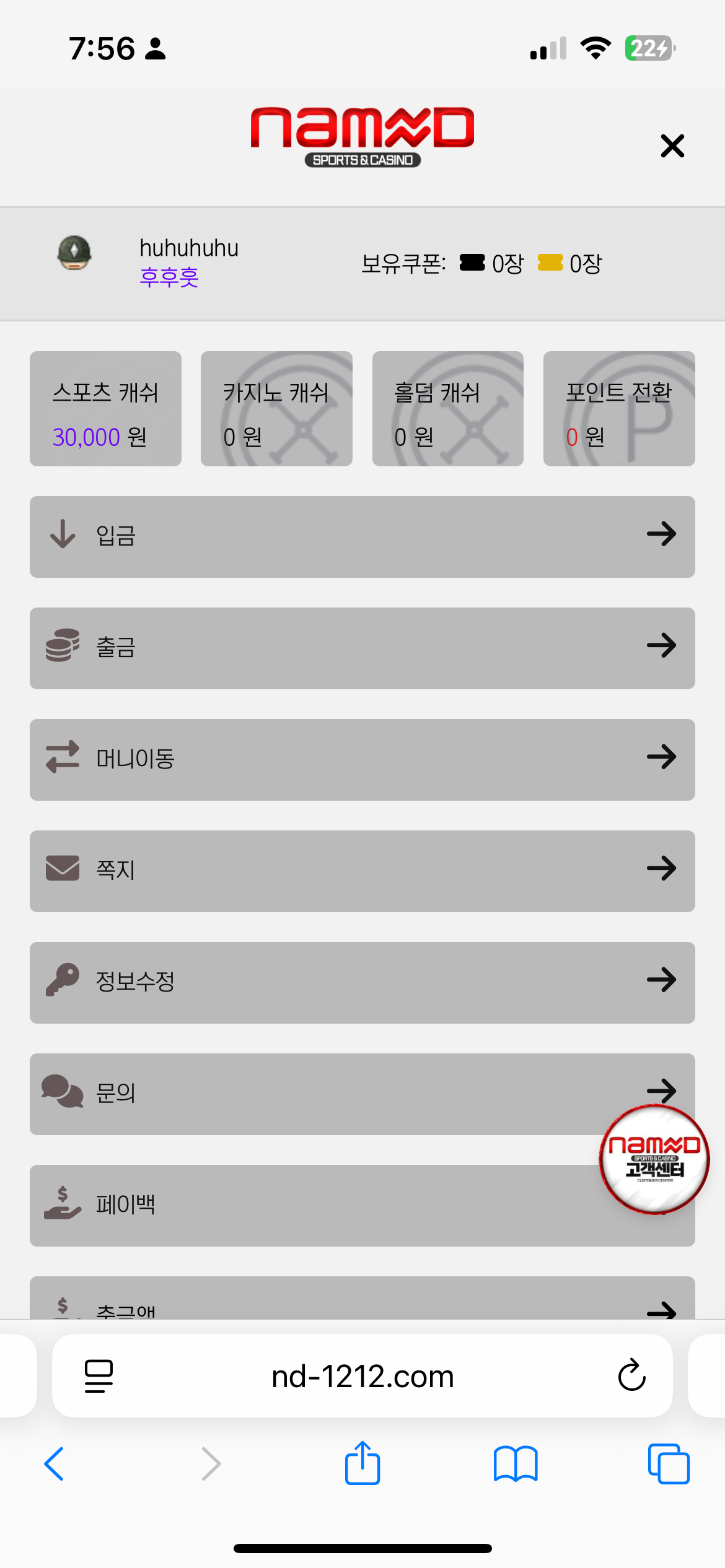Open the 페이백 payback row
Viewport: 725px width, 1568px height.
click(310, 1205)
